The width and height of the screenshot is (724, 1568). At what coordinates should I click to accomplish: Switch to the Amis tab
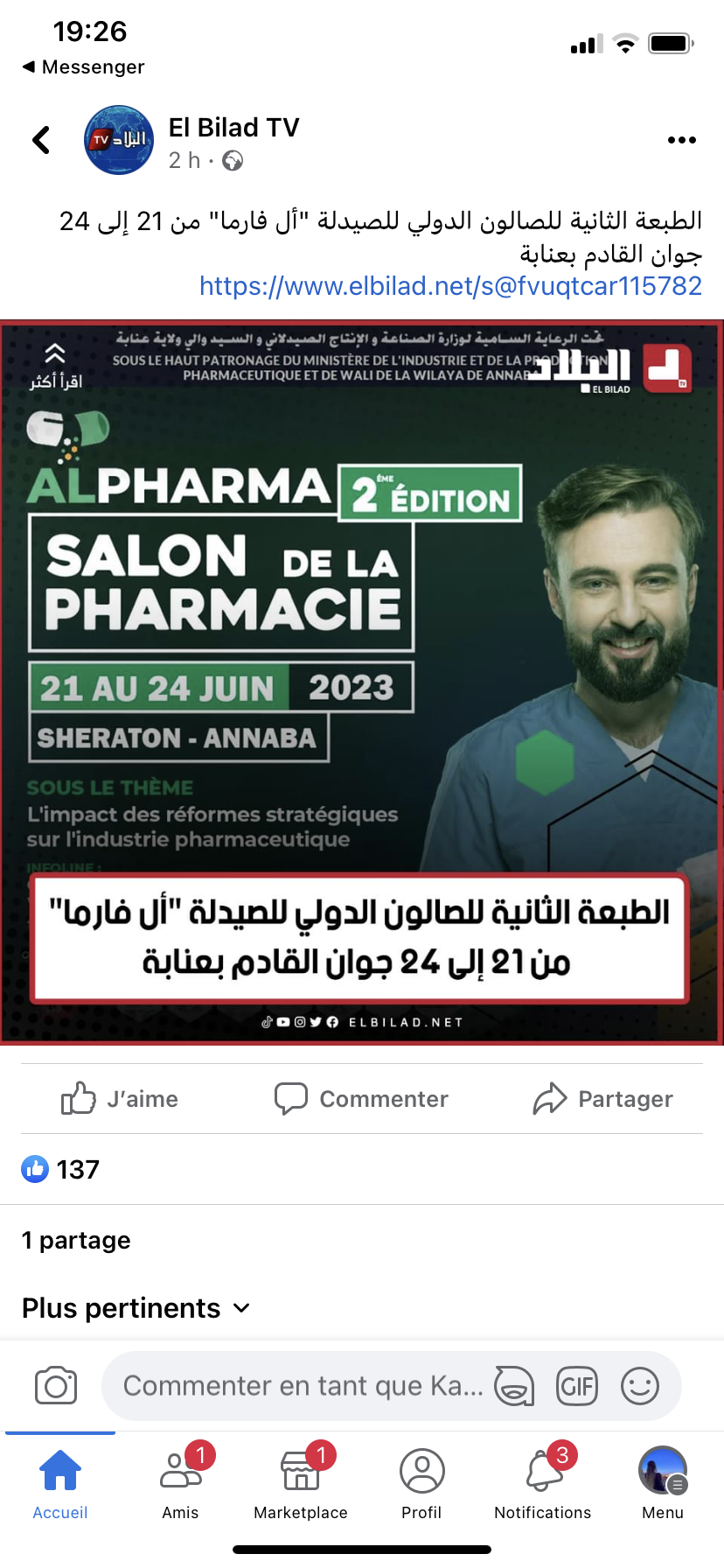coord(181,1482)
